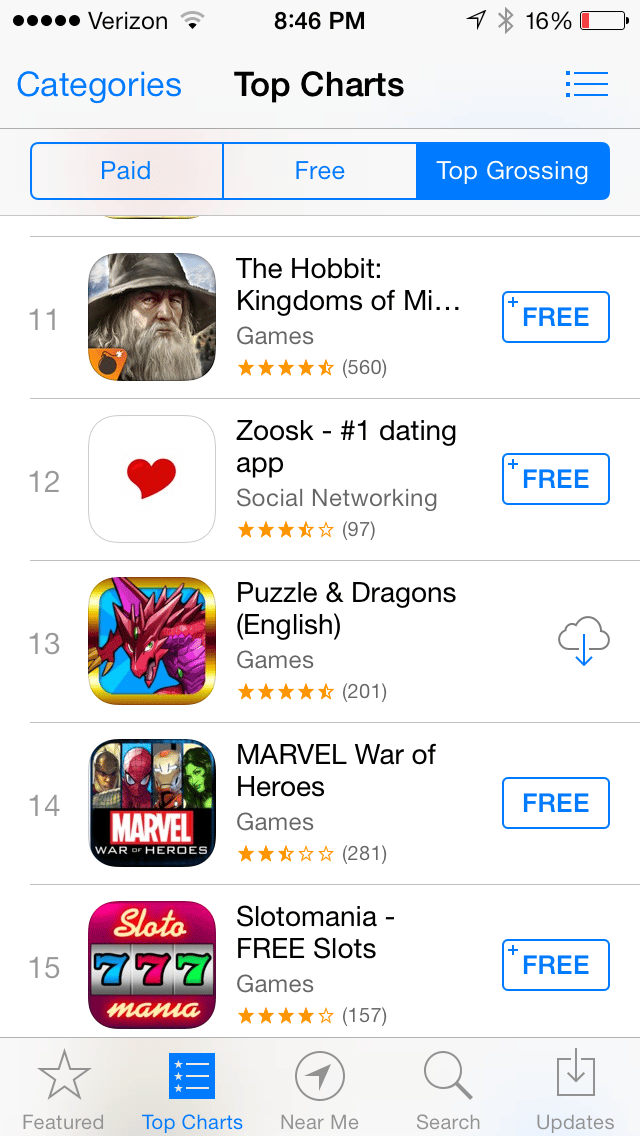Open the Categories list
This screenshot has height=1136, width=640.
pyautogui.click(x=99, y=85)
